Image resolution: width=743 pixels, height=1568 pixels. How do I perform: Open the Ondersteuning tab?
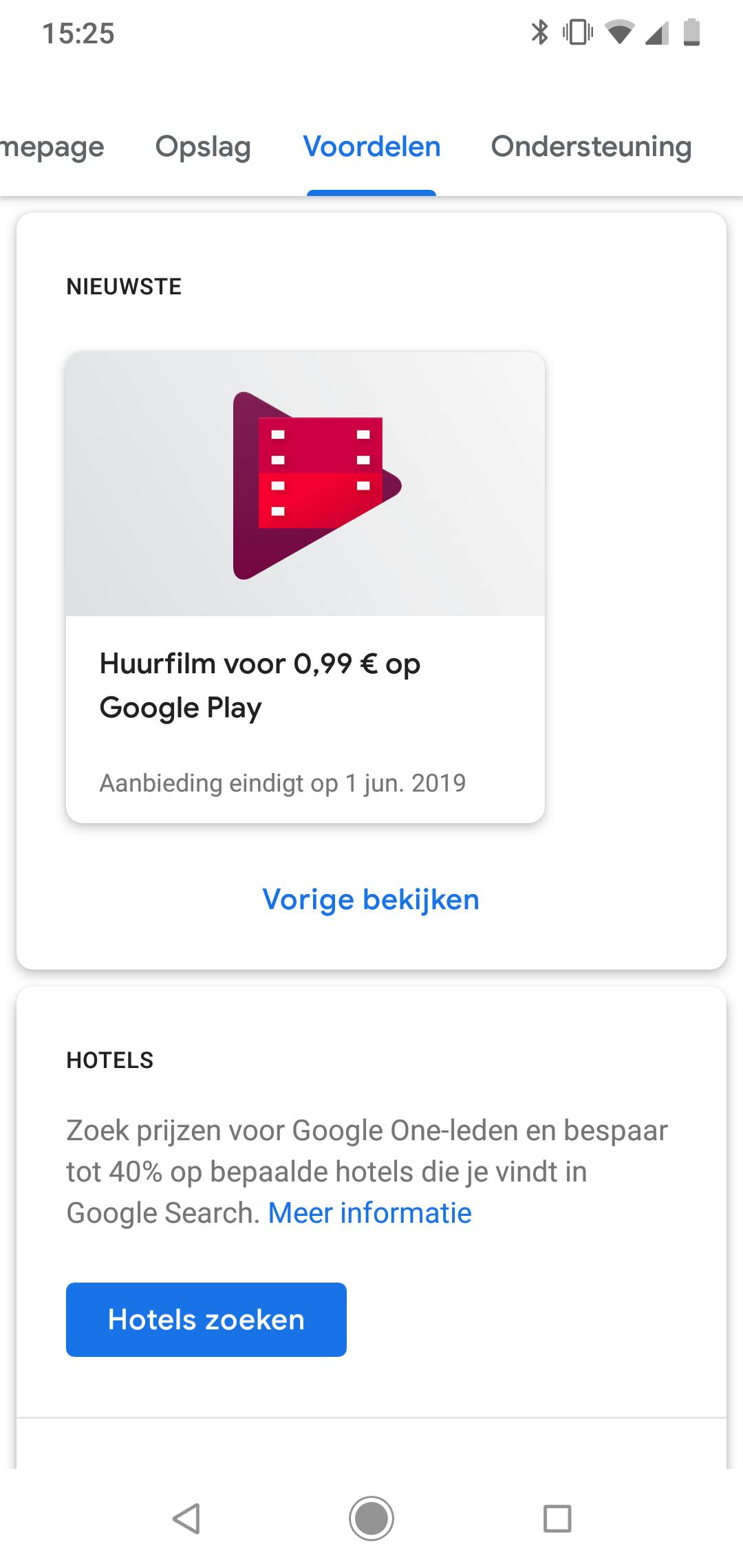pyautogui.click(x=590, y=147)
